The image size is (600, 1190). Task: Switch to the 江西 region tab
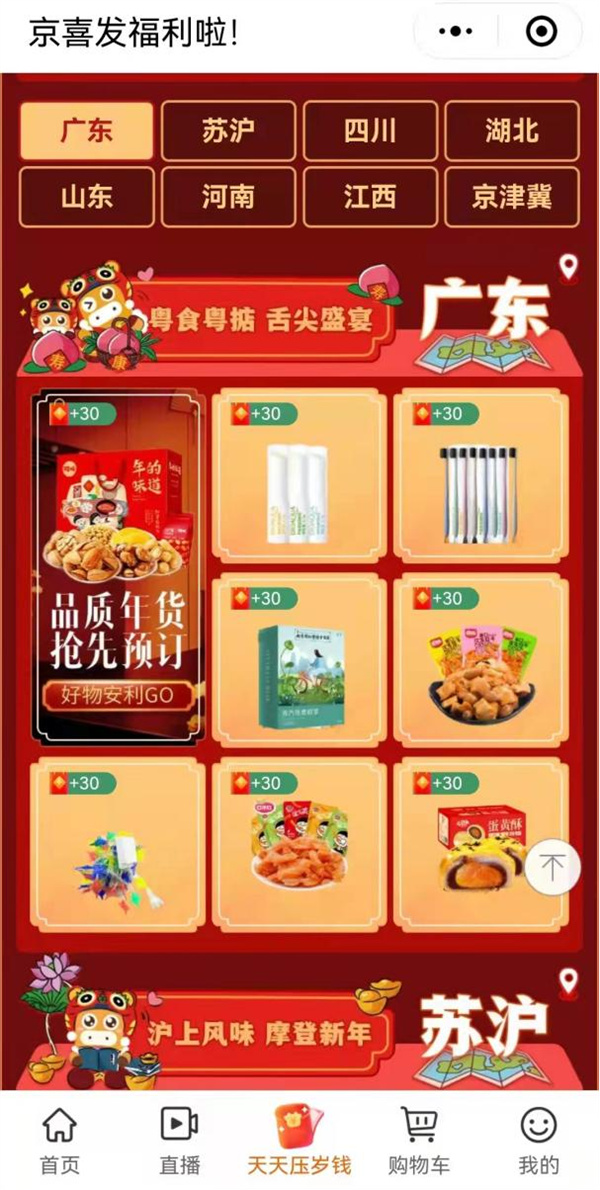(370, 196)
